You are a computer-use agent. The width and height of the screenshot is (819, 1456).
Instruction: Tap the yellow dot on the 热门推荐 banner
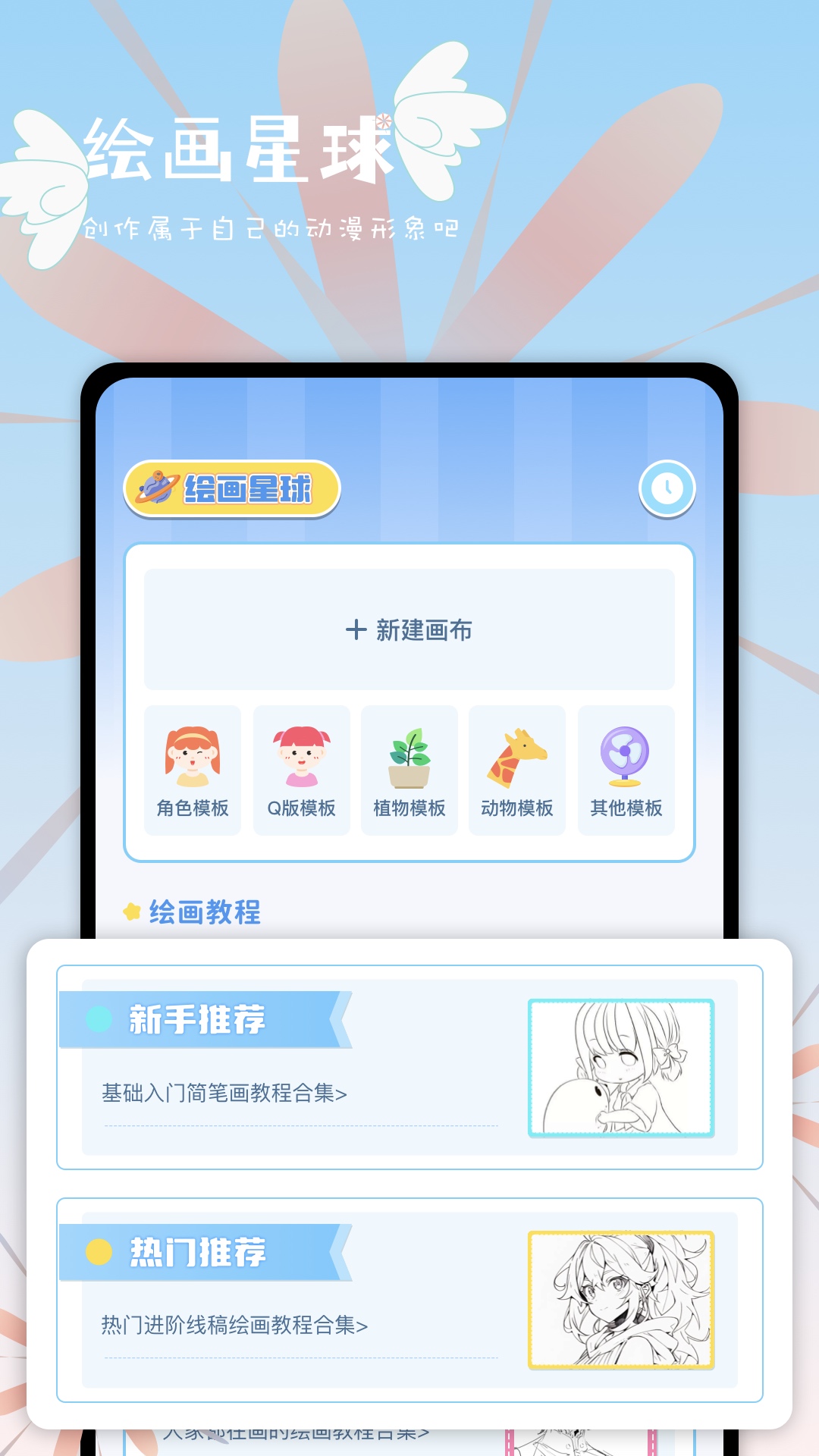(99, 1253)
